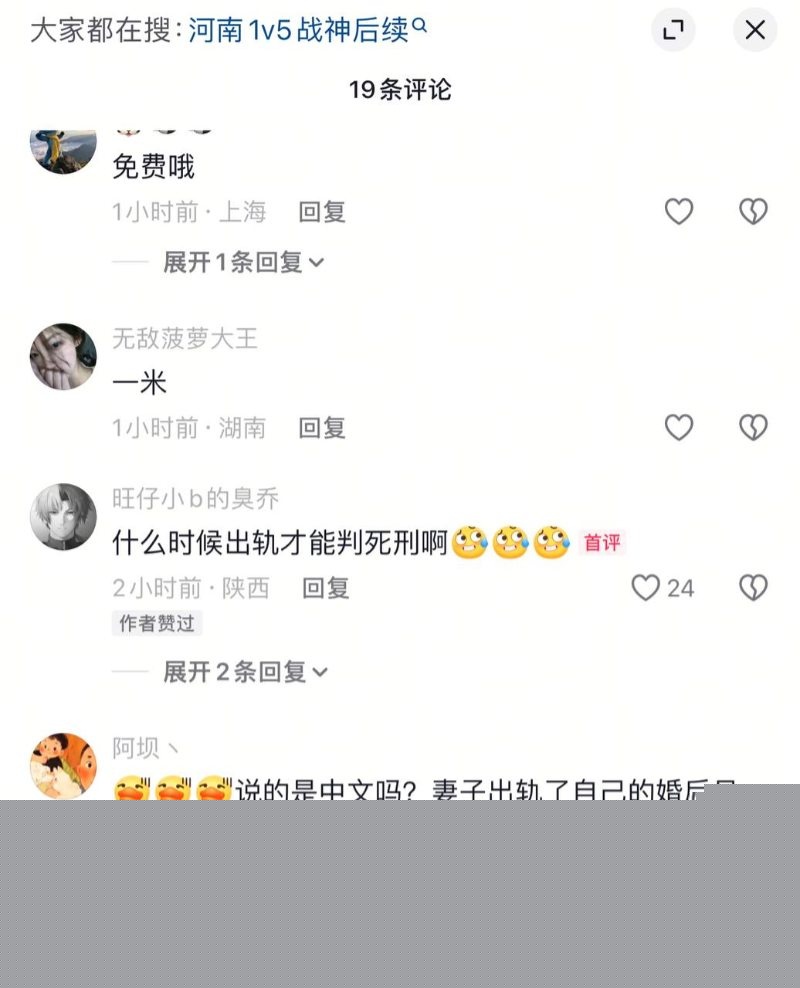Dislike the comment saying 免费哦
Image resolution: width=800 pixels, height=988 pixels.
tap(752, 211)
